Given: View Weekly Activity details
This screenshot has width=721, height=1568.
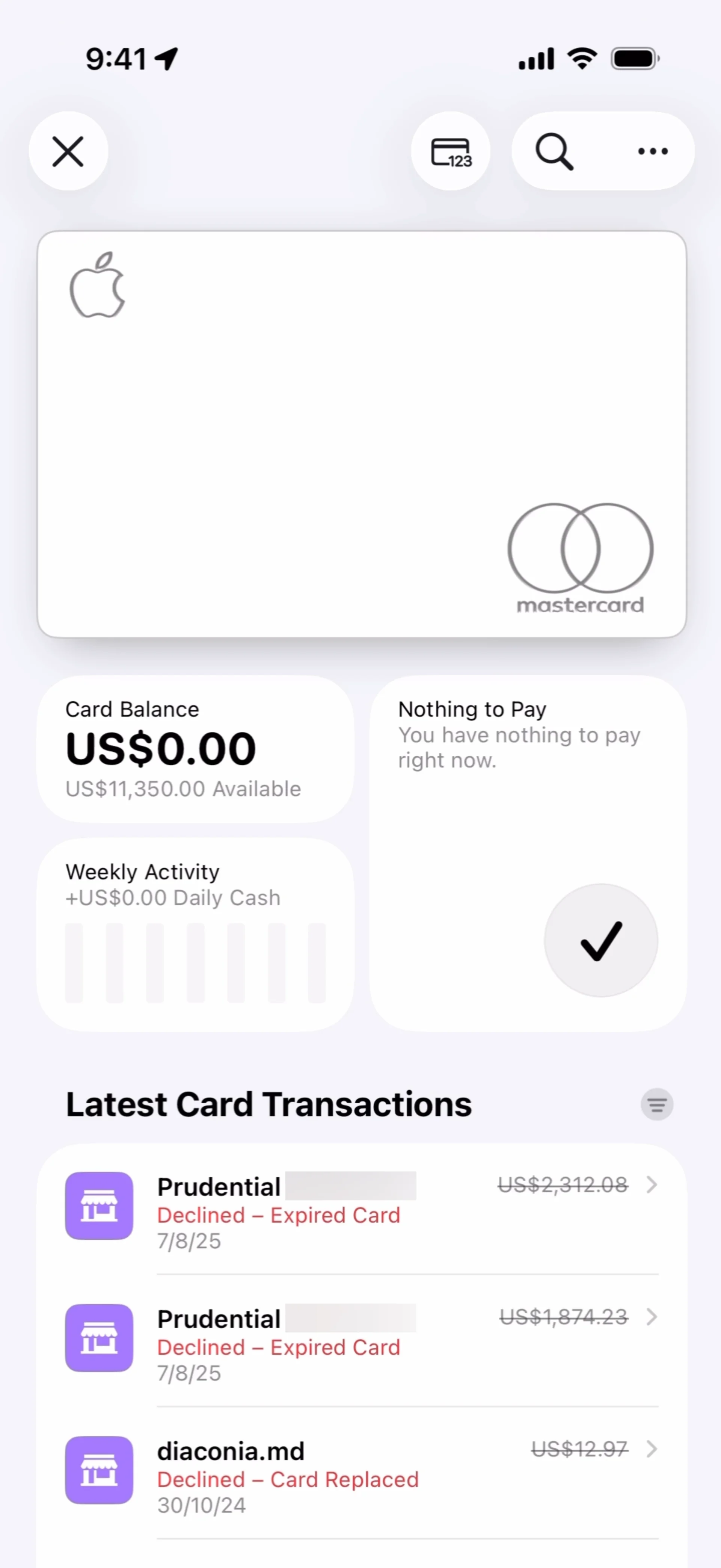Looking at the screenshot, I should [195, 934].
